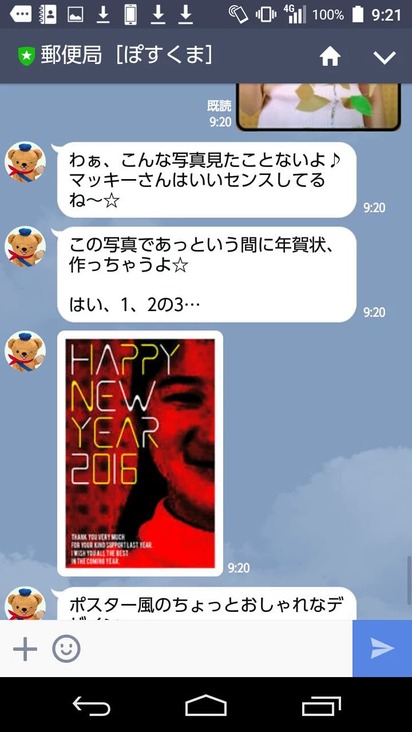The image size is (412, 732).
Task: Send the message with arrow button
Action: pos(382,648)
